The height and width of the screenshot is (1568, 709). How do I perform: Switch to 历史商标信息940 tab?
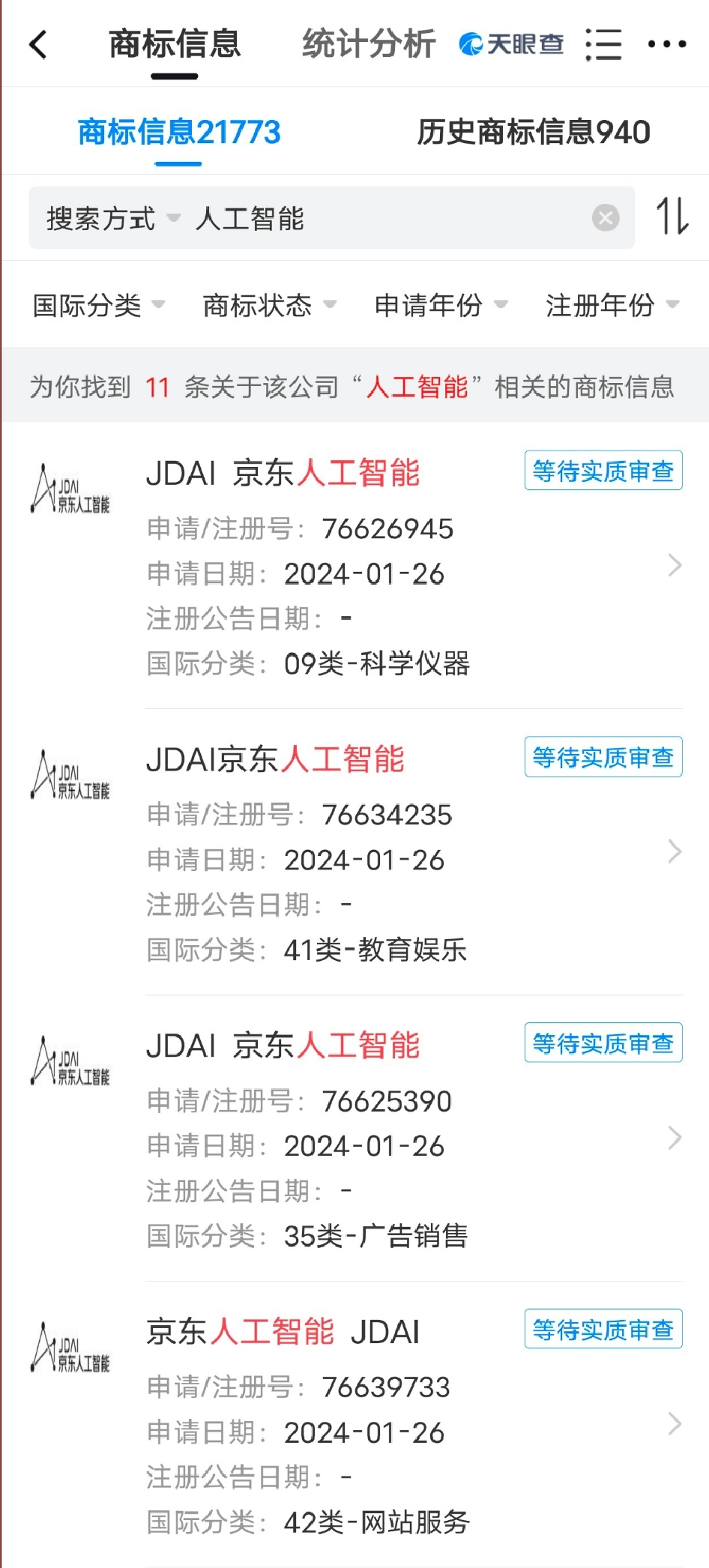pyautogui.click(x=533, y=132)
